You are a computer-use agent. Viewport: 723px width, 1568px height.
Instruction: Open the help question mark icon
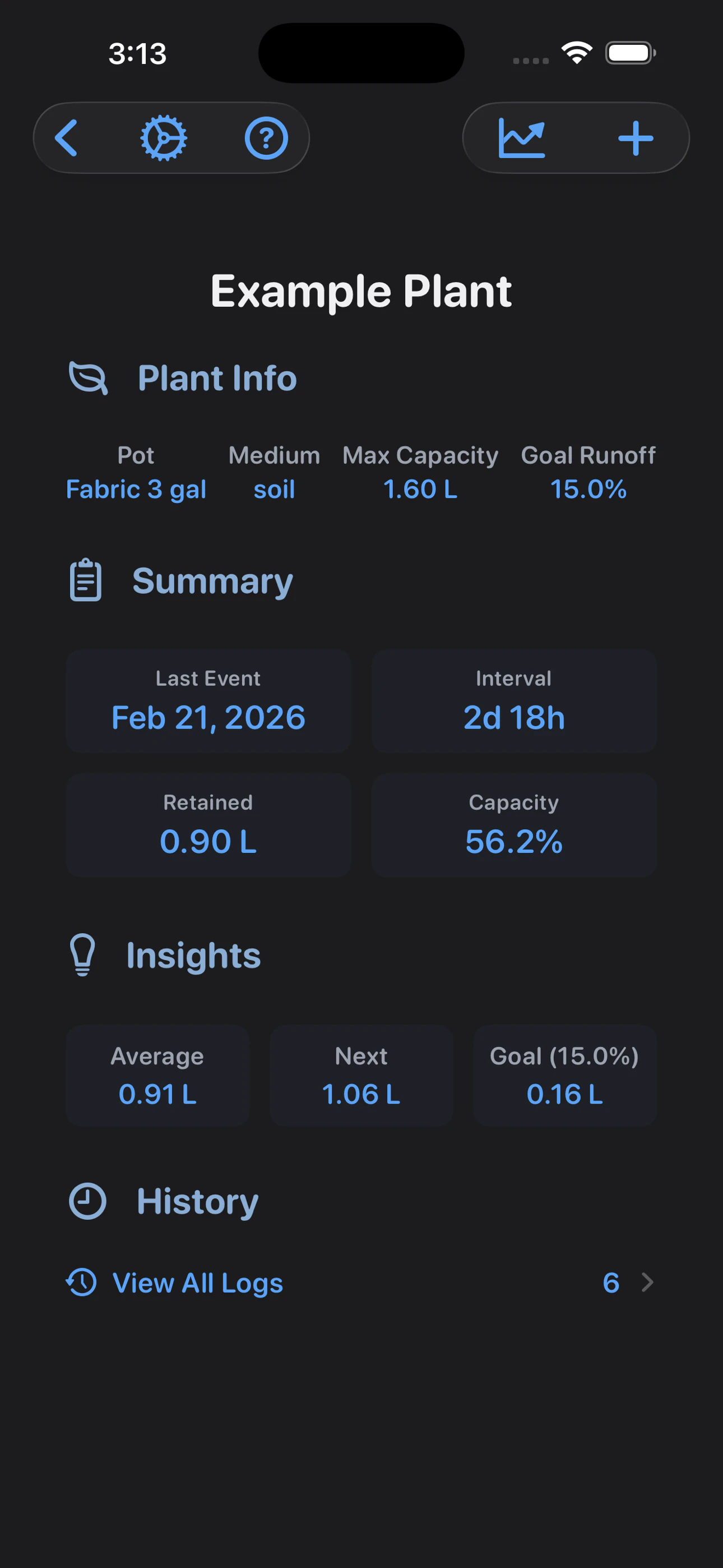point(266,138)
